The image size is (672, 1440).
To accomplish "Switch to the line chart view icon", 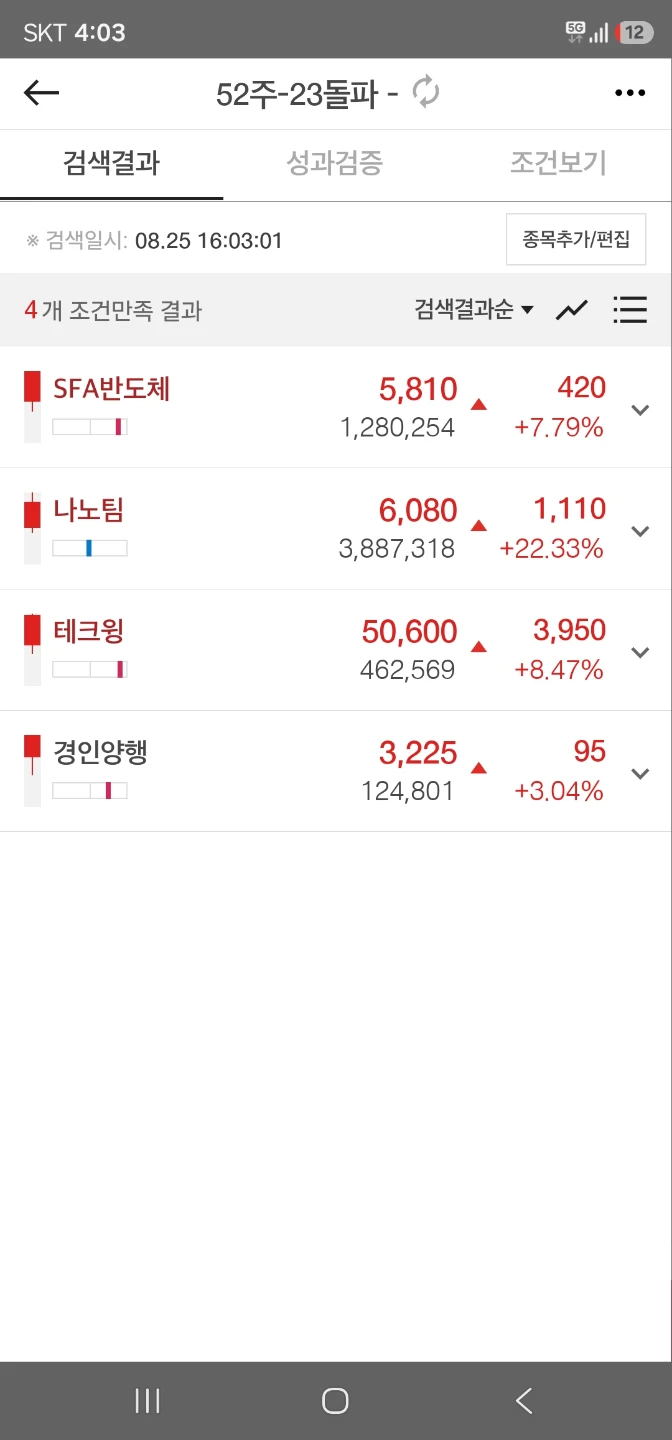I will [572, 310].
